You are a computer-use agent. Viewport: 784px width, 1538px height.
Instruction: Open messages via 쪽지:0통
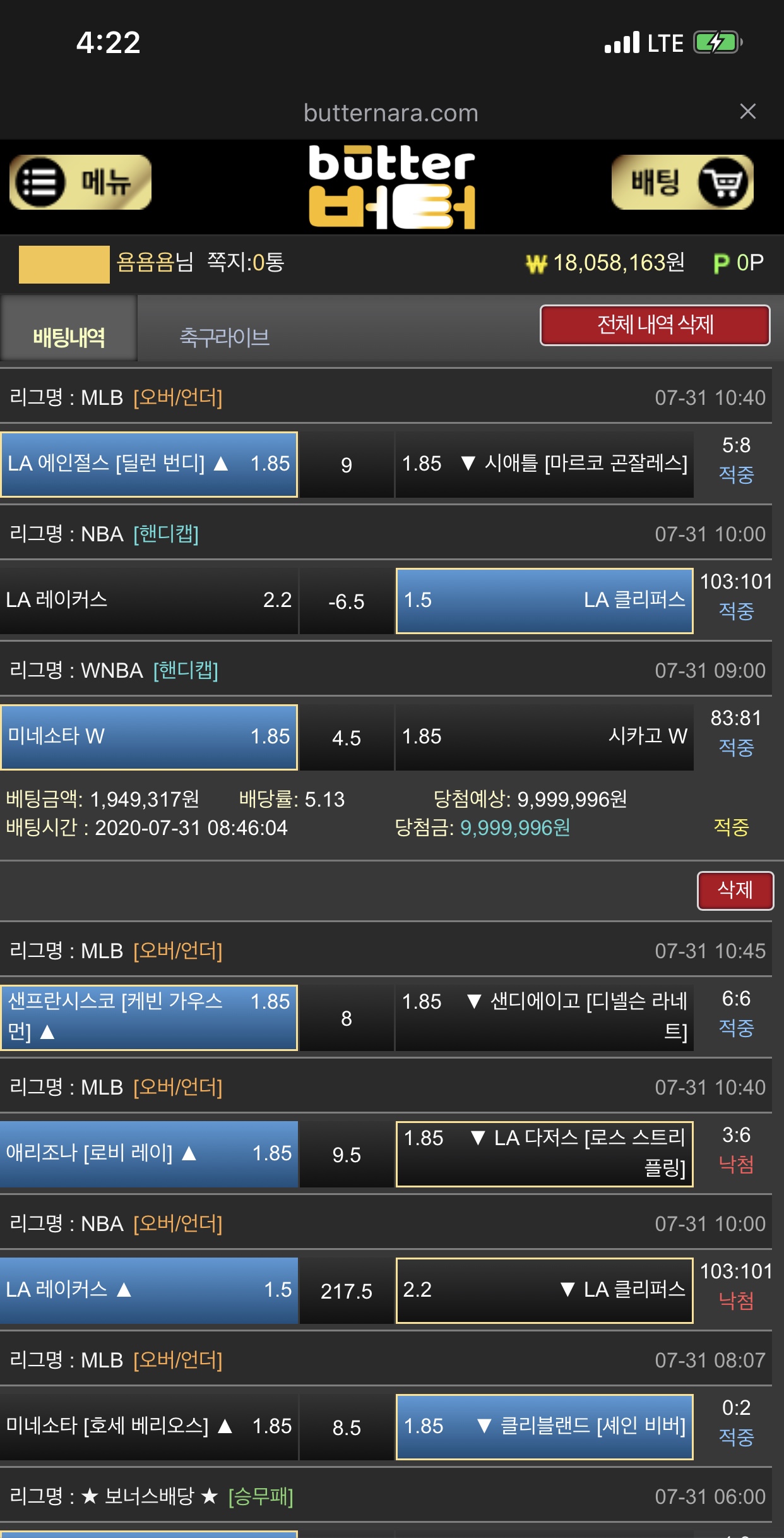(246, 262)
